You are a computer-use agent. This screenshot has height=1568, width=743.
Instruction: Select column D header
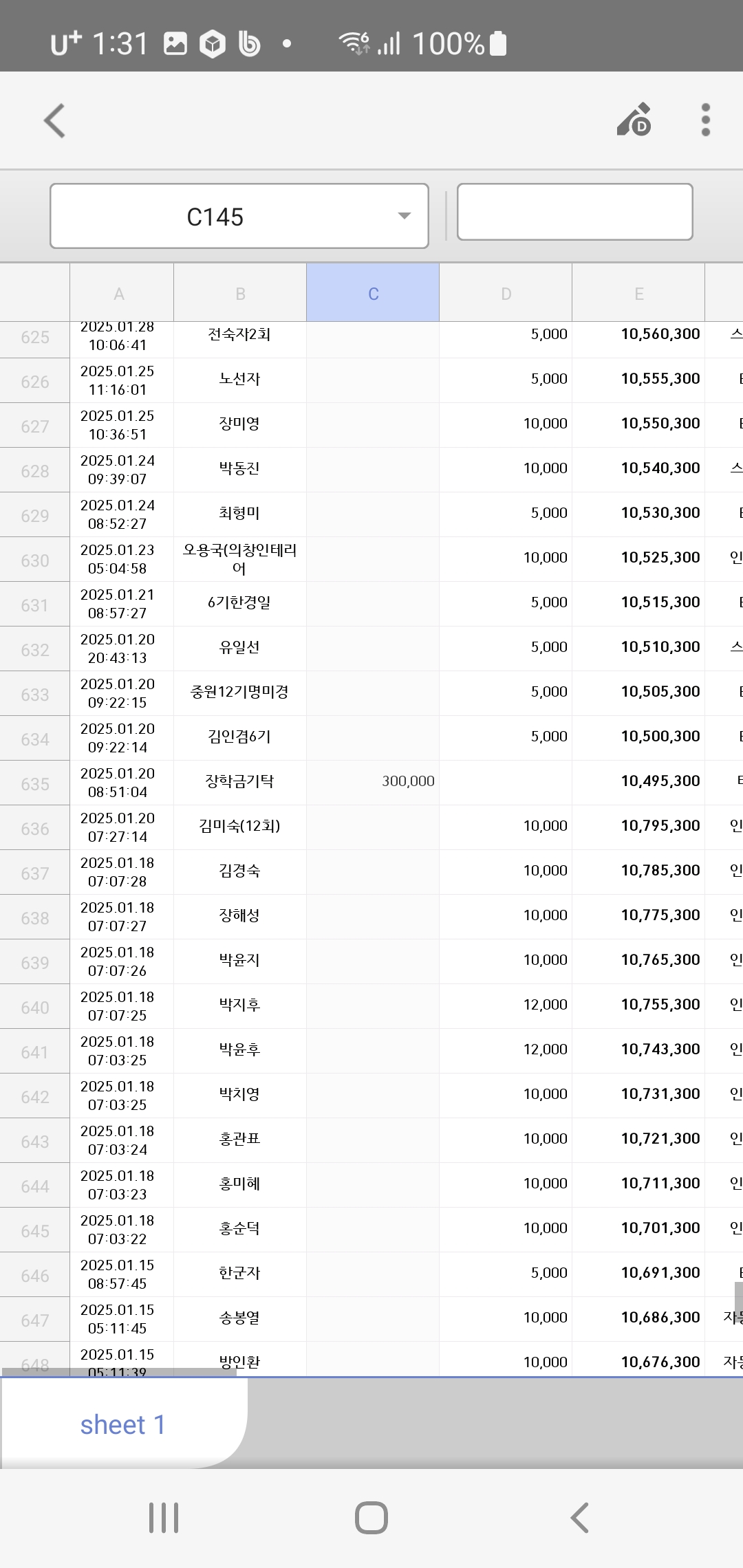[x=506, y=294]
